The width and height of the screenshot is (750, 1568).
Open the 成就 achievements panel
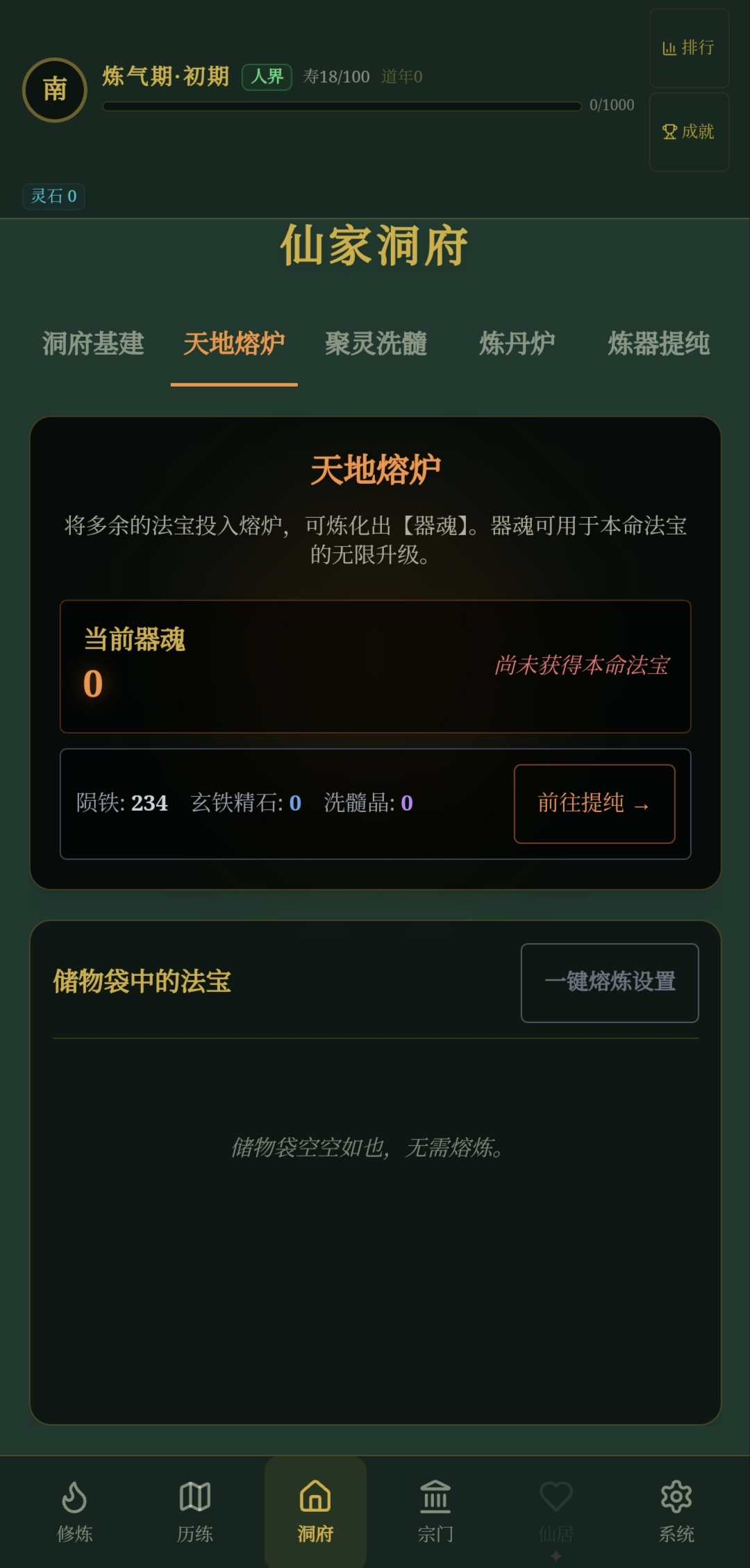[x=688, y=132]
